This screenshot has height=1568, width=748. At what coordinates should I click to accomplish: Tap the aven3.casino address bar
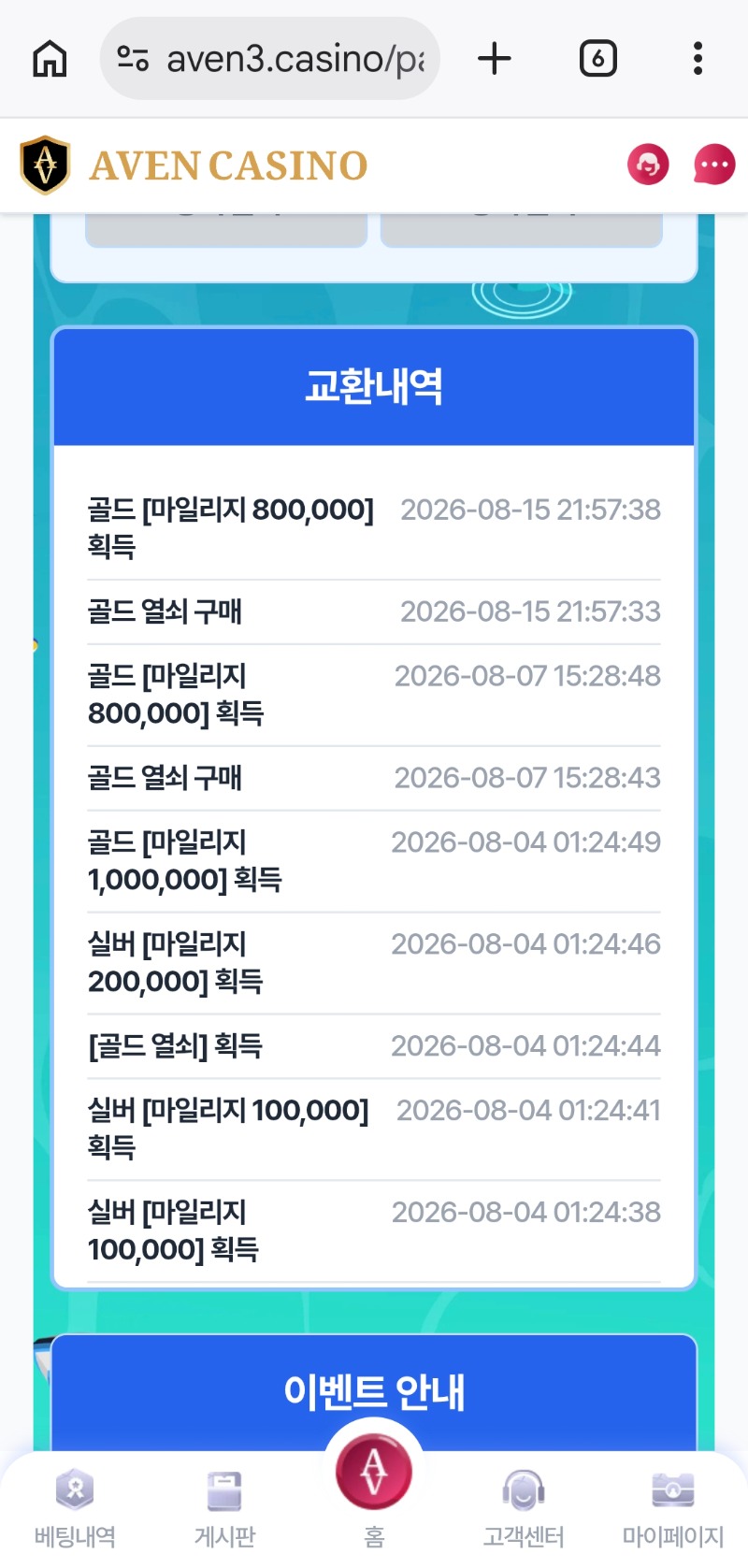click(x=270, y=59)
